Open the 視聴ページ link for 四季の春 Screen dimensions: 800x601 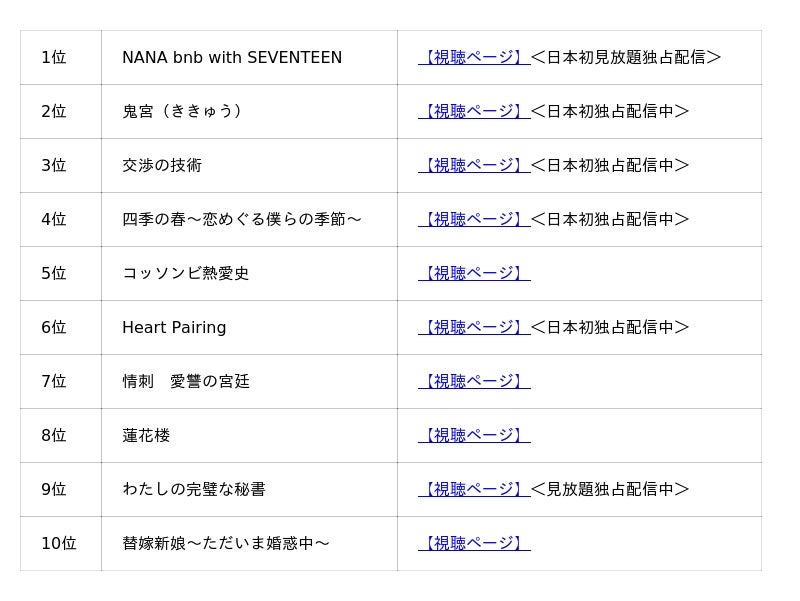[x=474, y=219]
